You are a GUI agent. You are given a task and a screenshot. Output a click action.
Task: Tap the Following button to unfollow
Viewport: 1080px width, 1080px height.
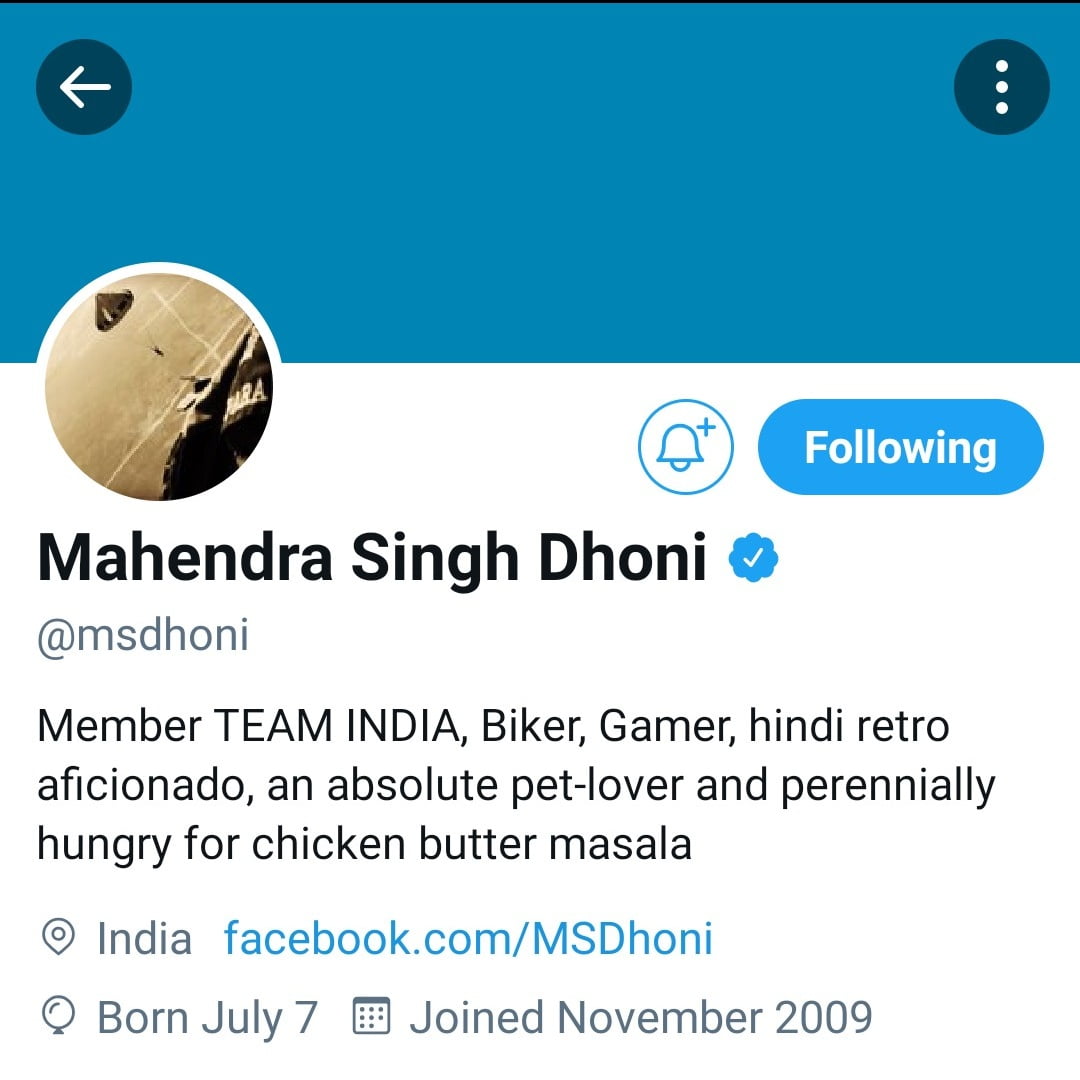(900, 447)
